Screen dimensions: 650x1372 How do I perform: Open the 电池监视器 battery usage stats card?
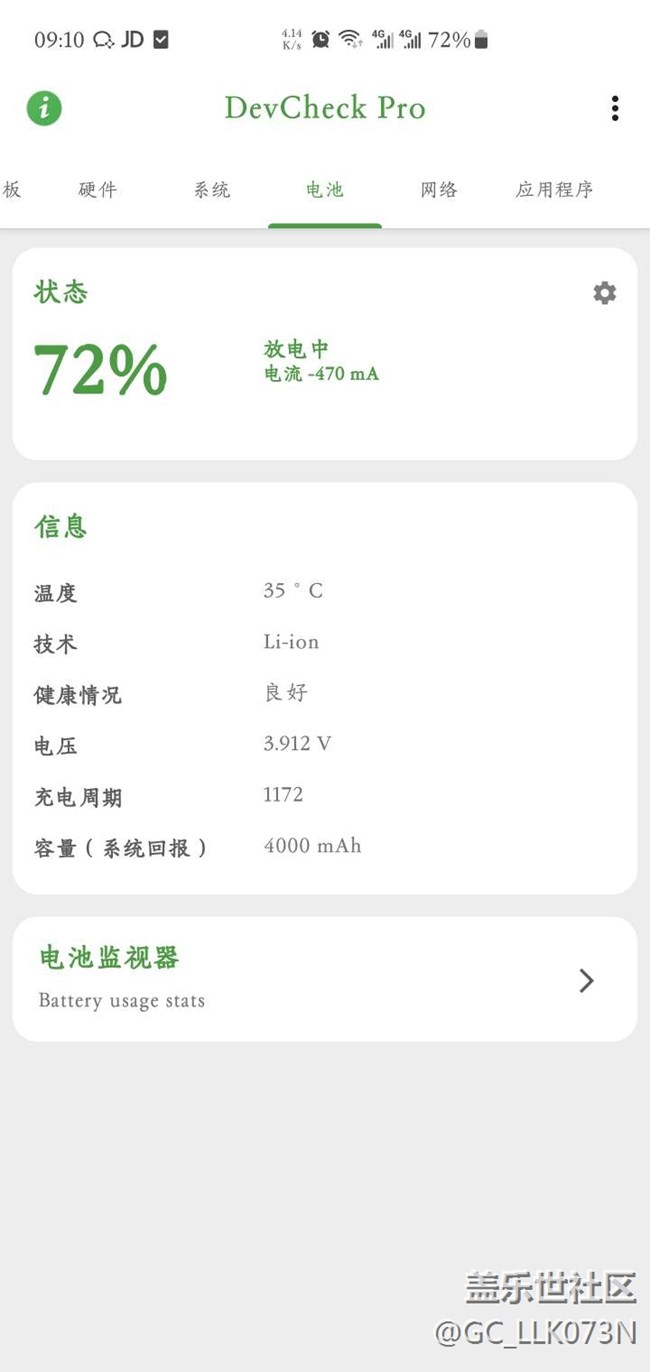[325, 979]
